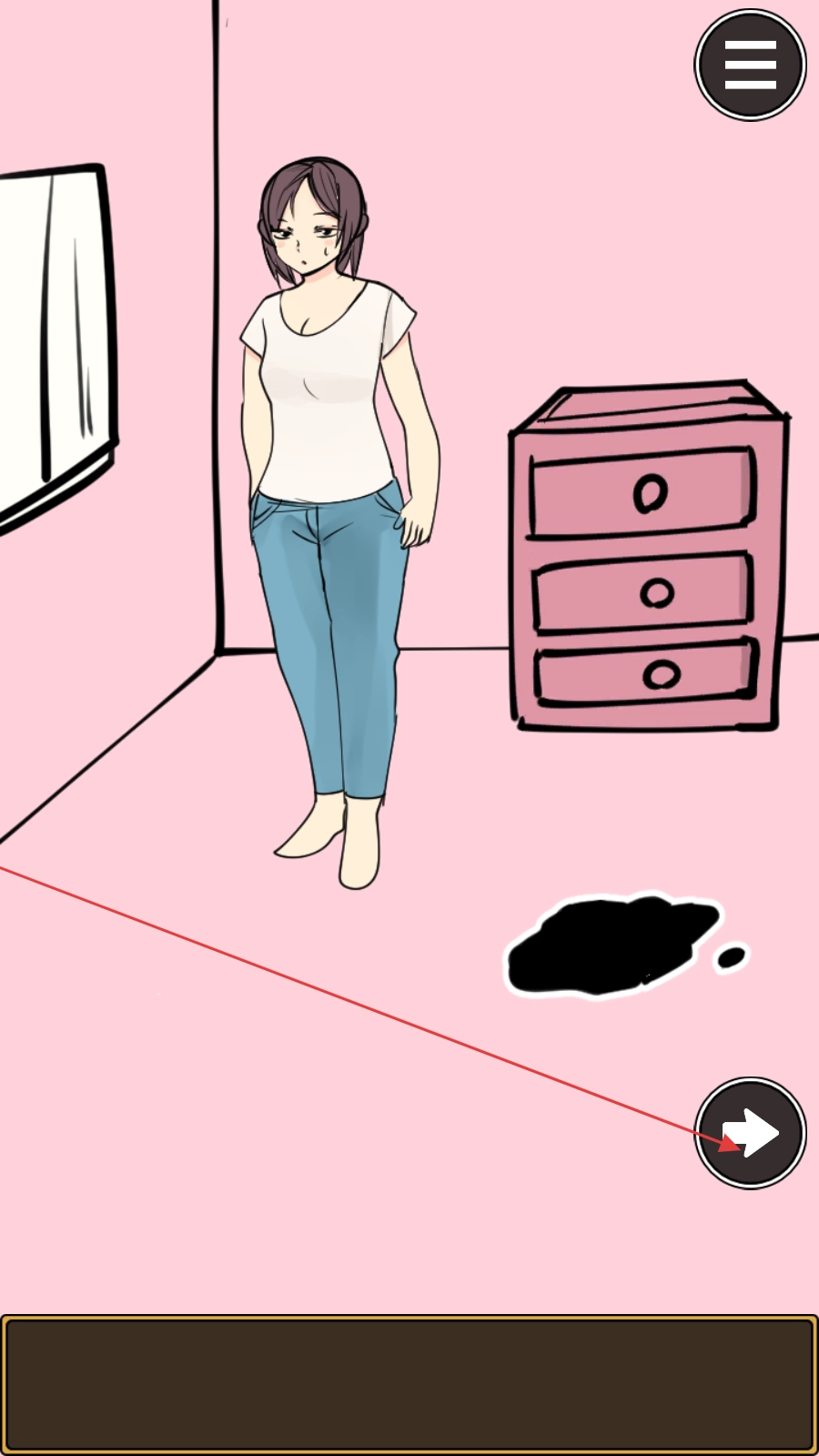
Task: Tap the right arrow button
Action: pos(750,1133)
